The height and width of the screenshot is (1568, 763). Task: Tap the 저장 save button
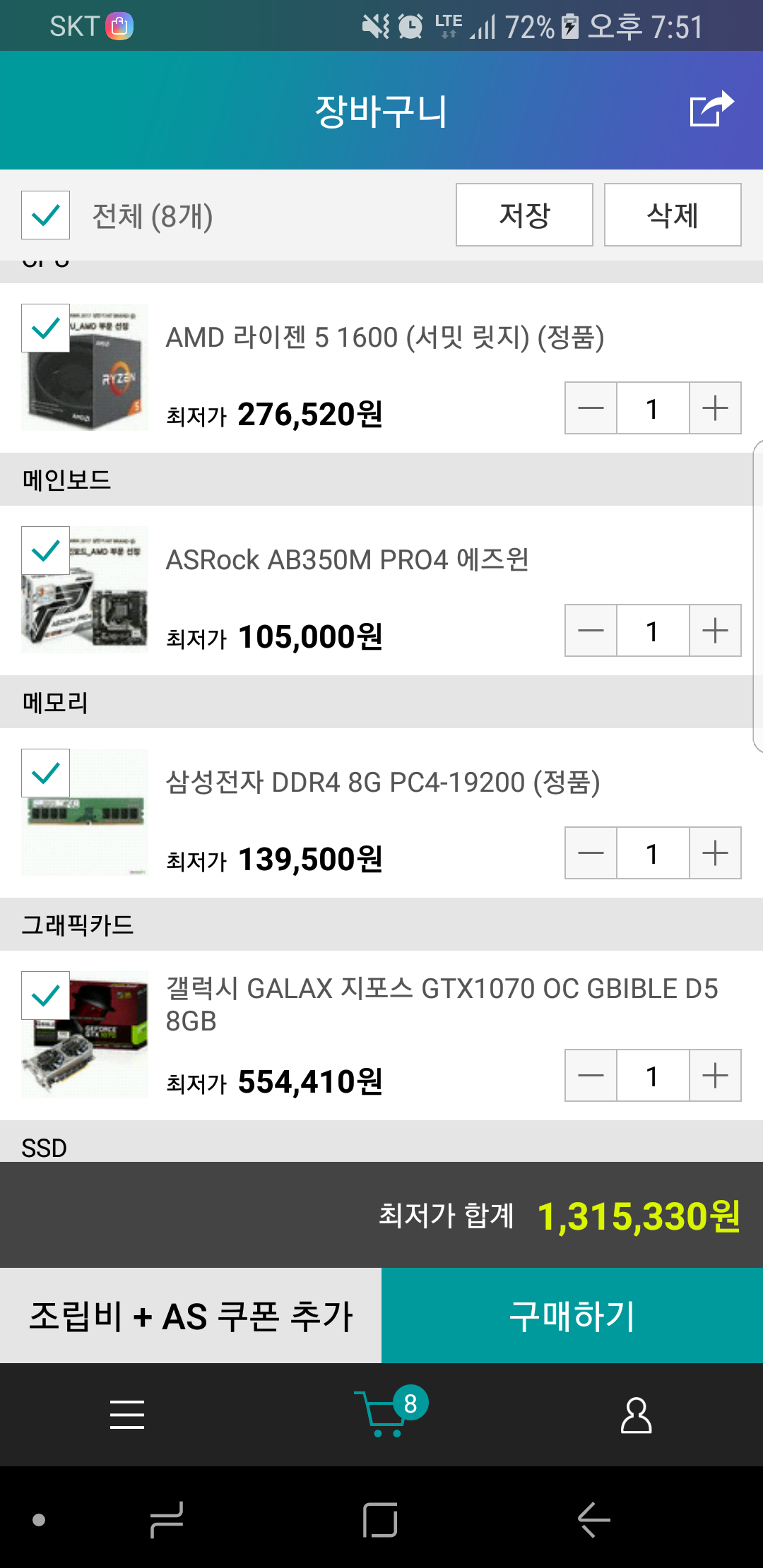pyautogui.click(x=524, y=215)
